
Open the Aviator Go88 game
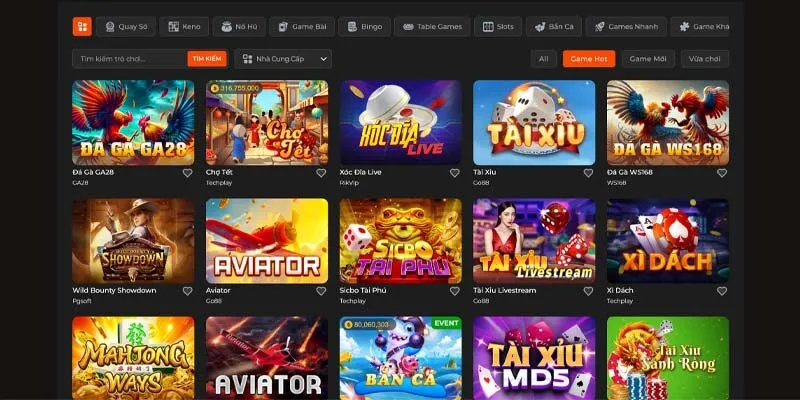[266, 240]
